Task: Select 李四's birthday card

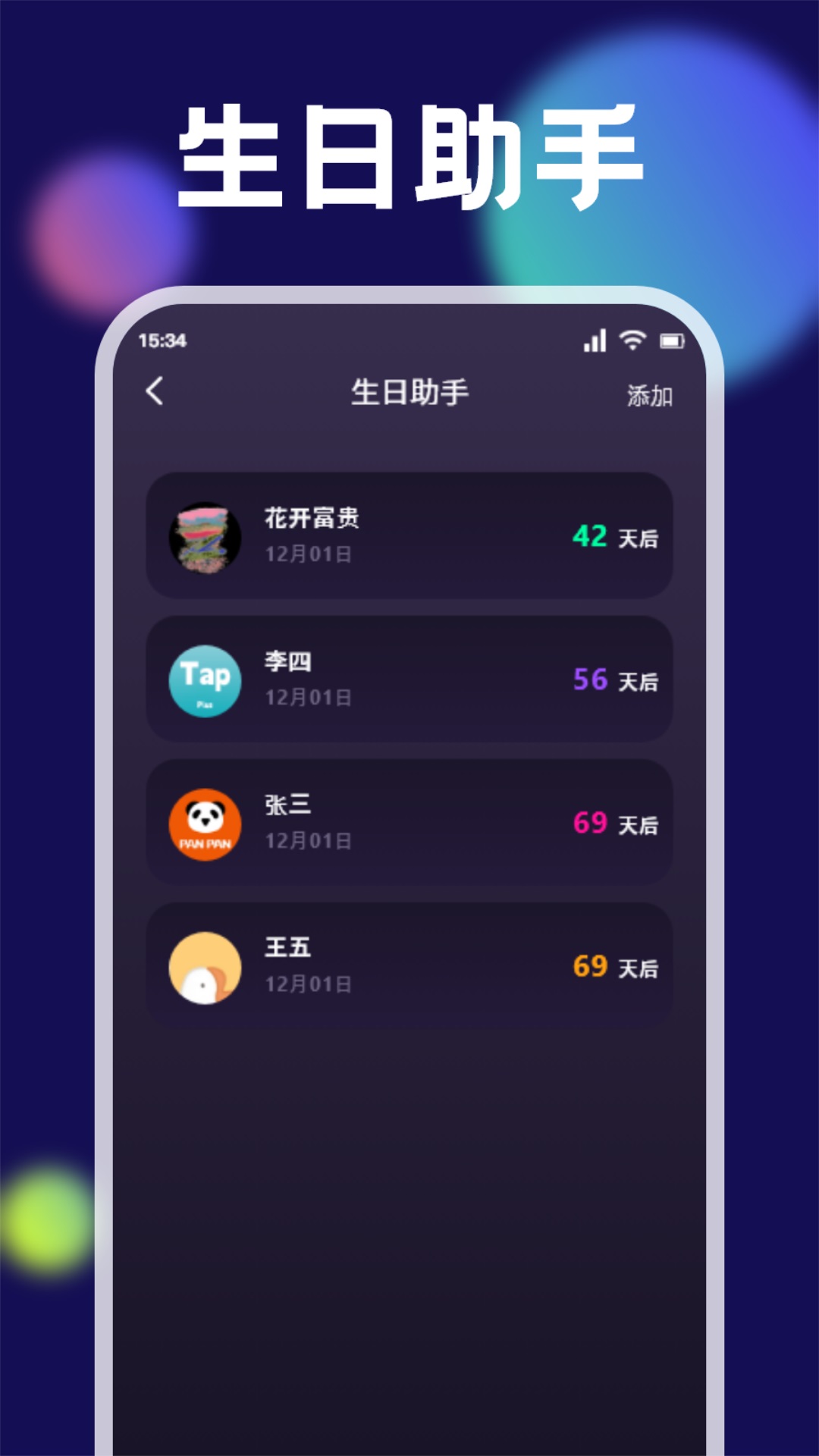Action: coord(409,682)
